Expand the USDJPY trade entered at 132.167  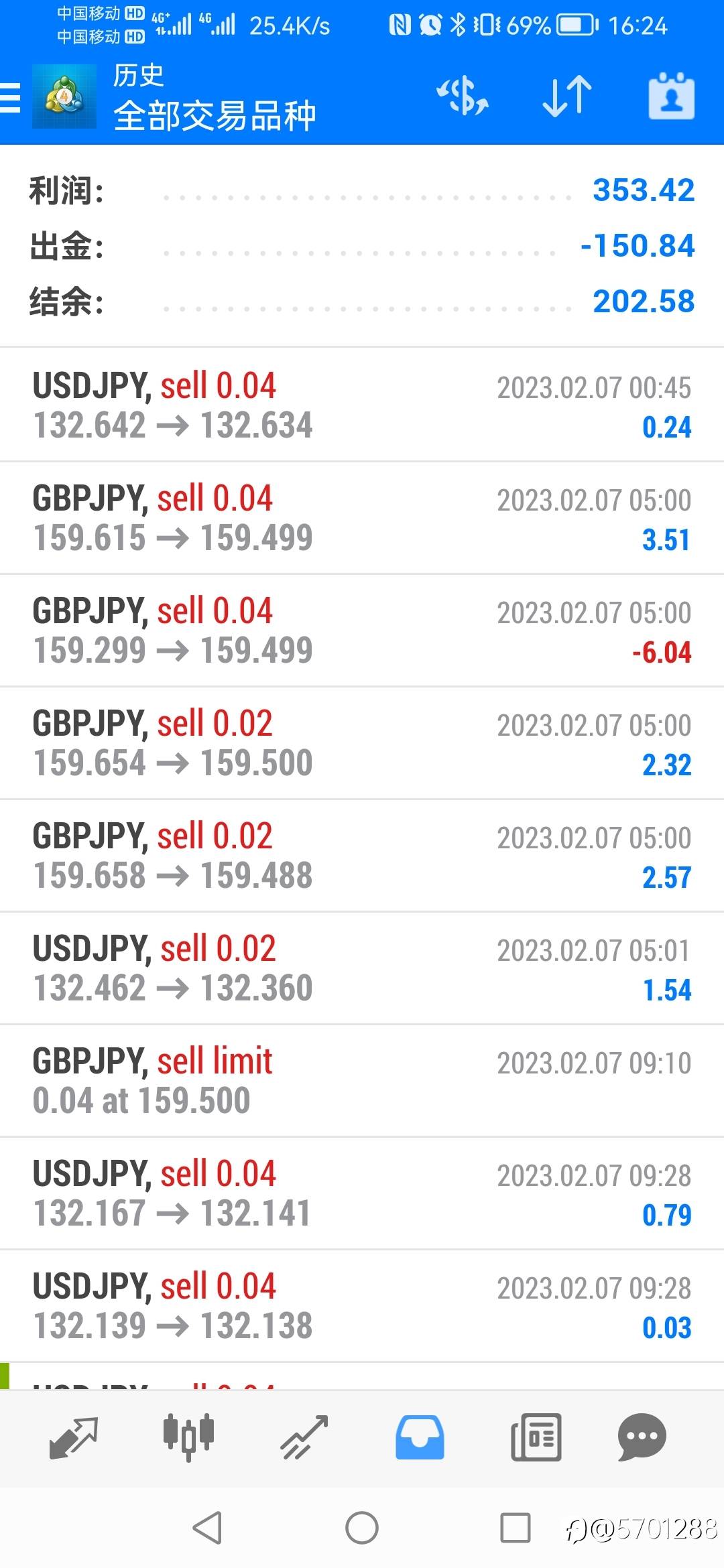tap(362, 1193)
